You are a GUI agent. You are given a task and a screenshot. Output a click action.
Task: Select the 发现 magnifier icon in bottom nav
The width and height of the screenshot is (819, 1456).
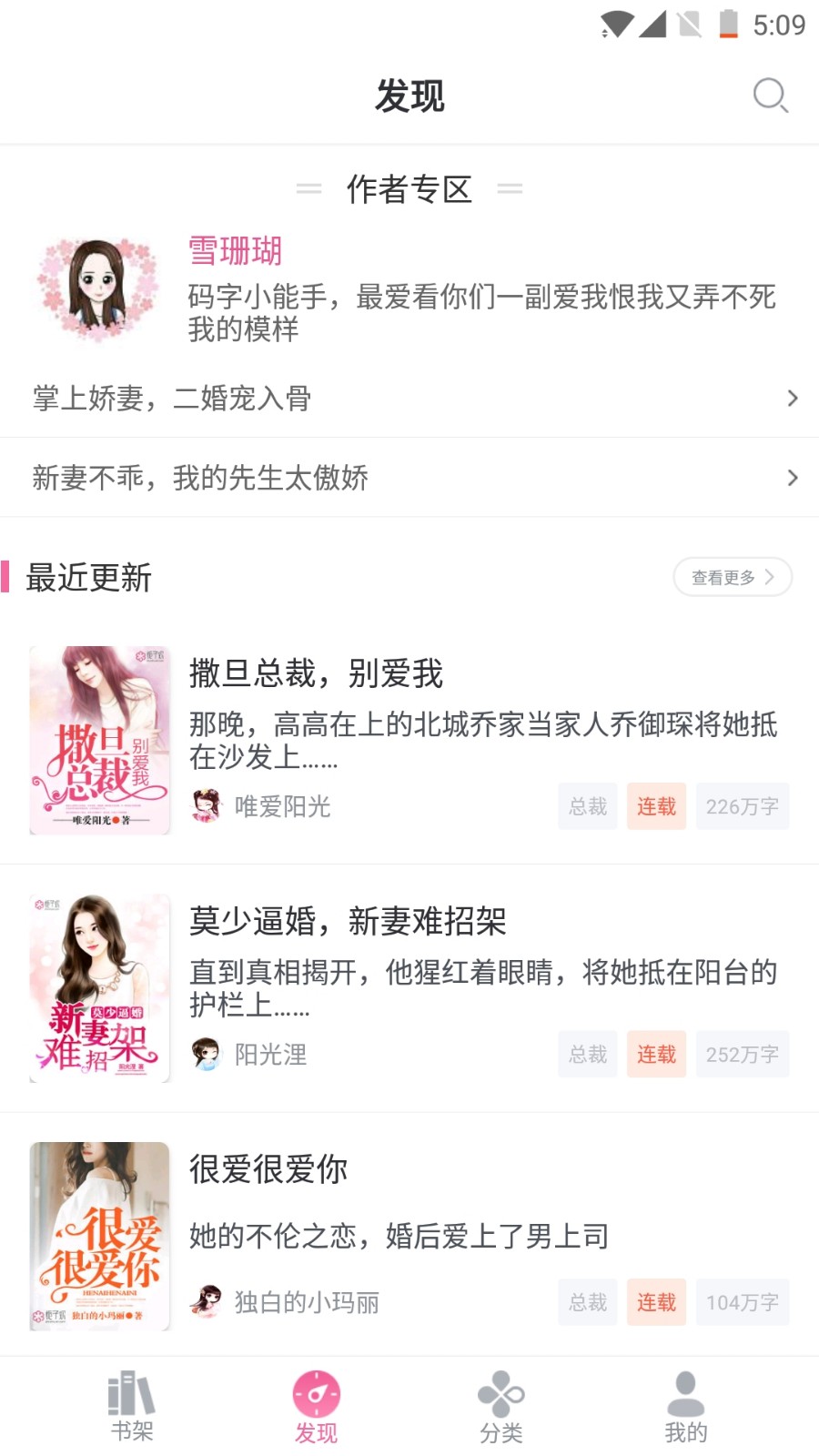316,1392
